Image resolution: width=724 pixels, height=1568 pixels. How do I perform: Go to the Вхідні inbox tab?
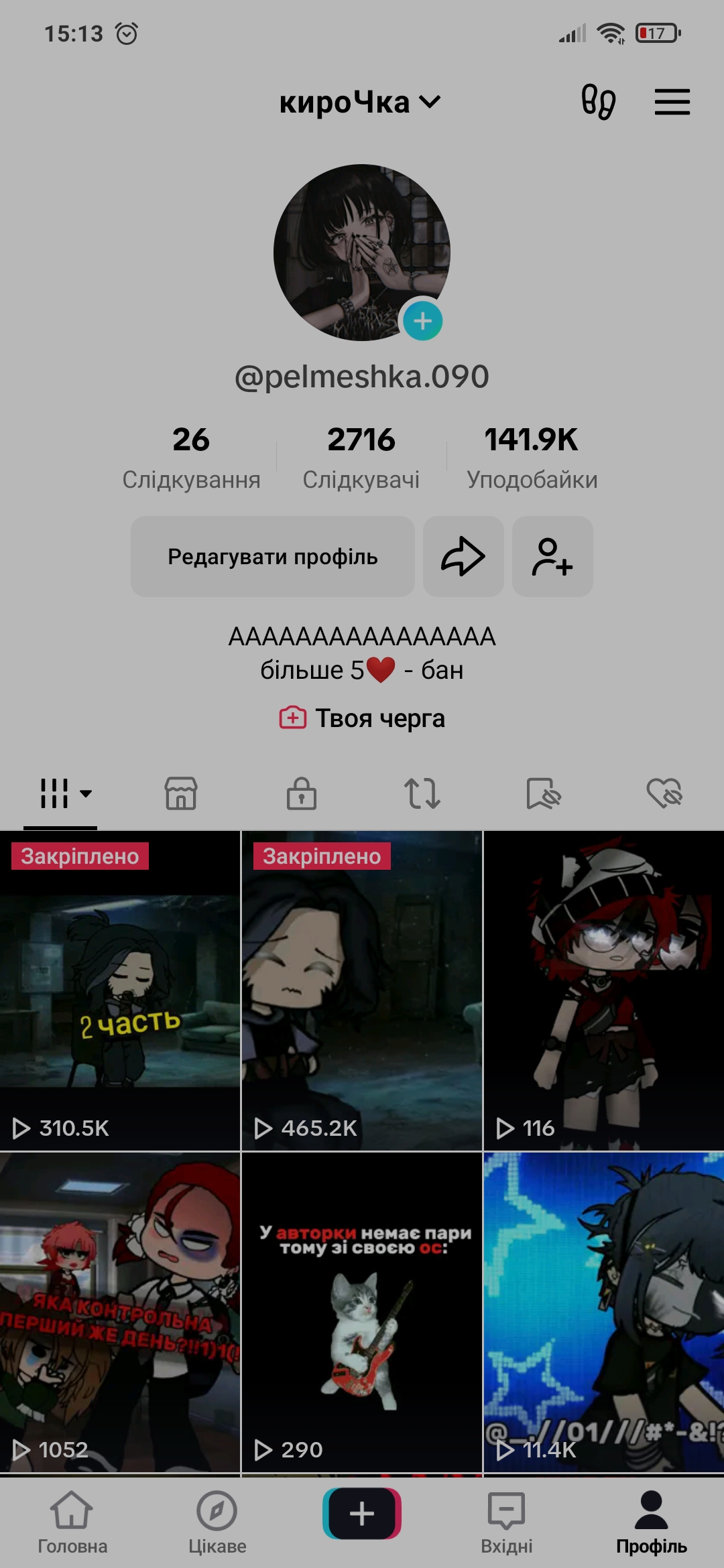[x=507, y=1522]
